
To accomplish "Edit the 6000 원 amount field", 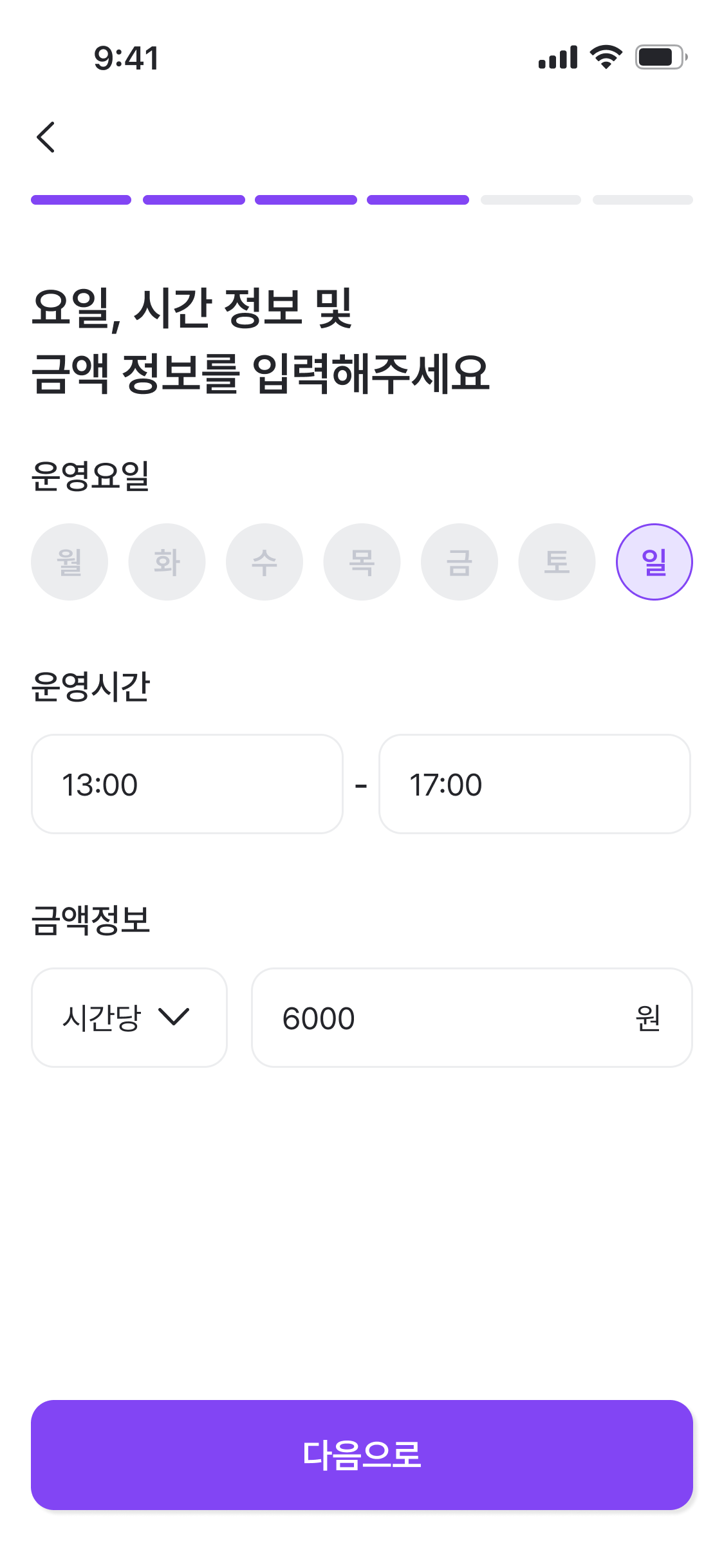I will [x=450, y=1018].
